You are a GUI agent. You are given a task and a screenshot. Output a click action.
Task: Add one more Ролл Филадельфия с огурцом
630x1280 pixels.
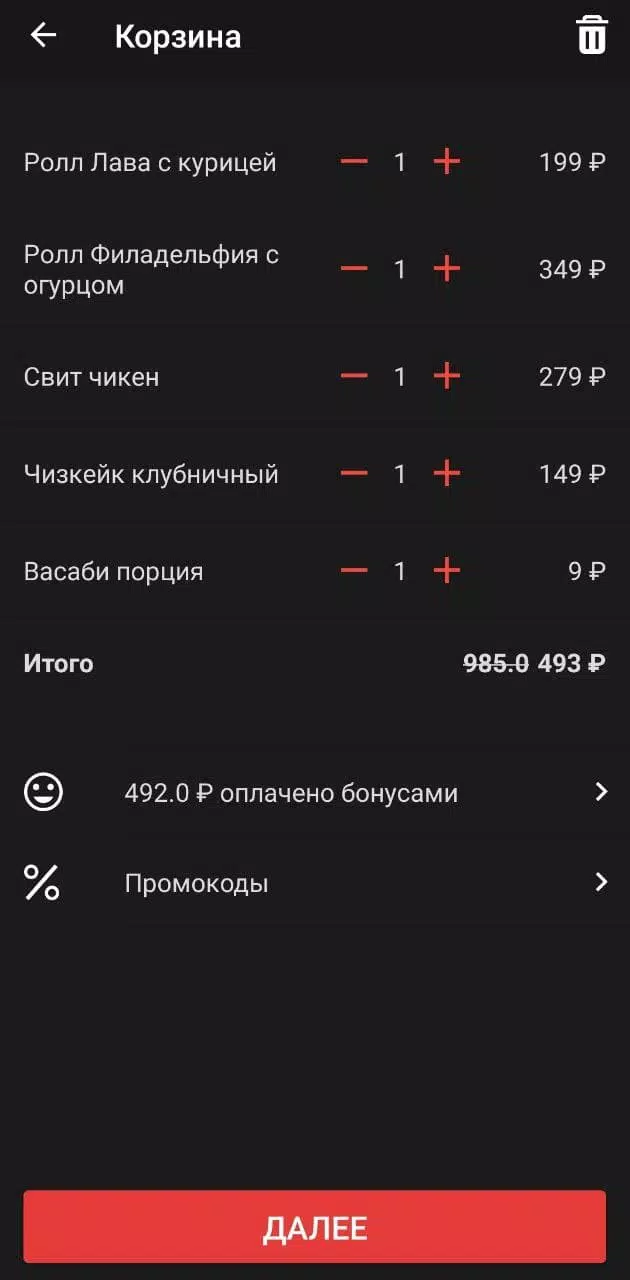click(446, 269)
